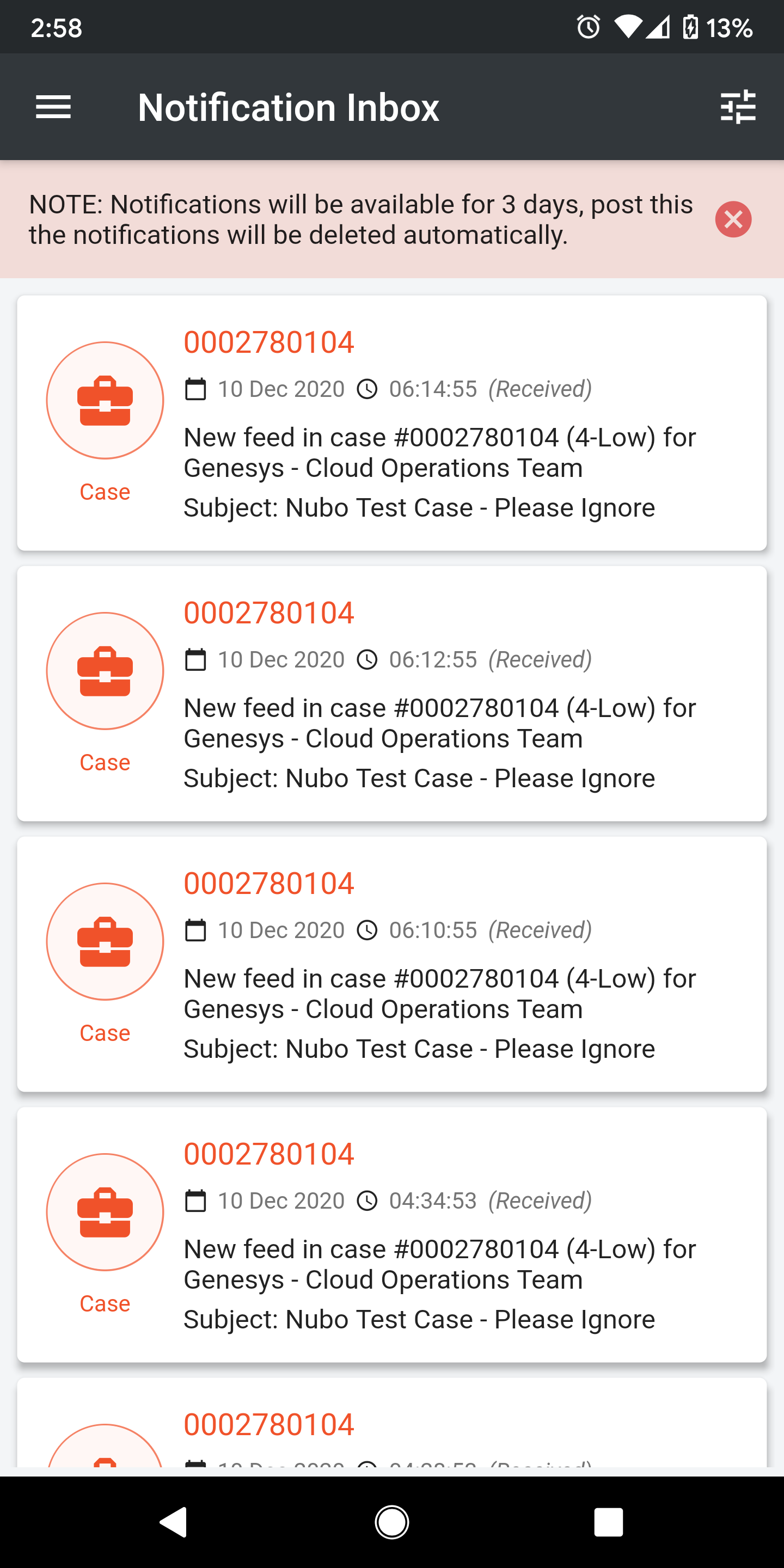Go back using the system back button
Viewport: 784px width, 1568px height.
click(174, 1522)
